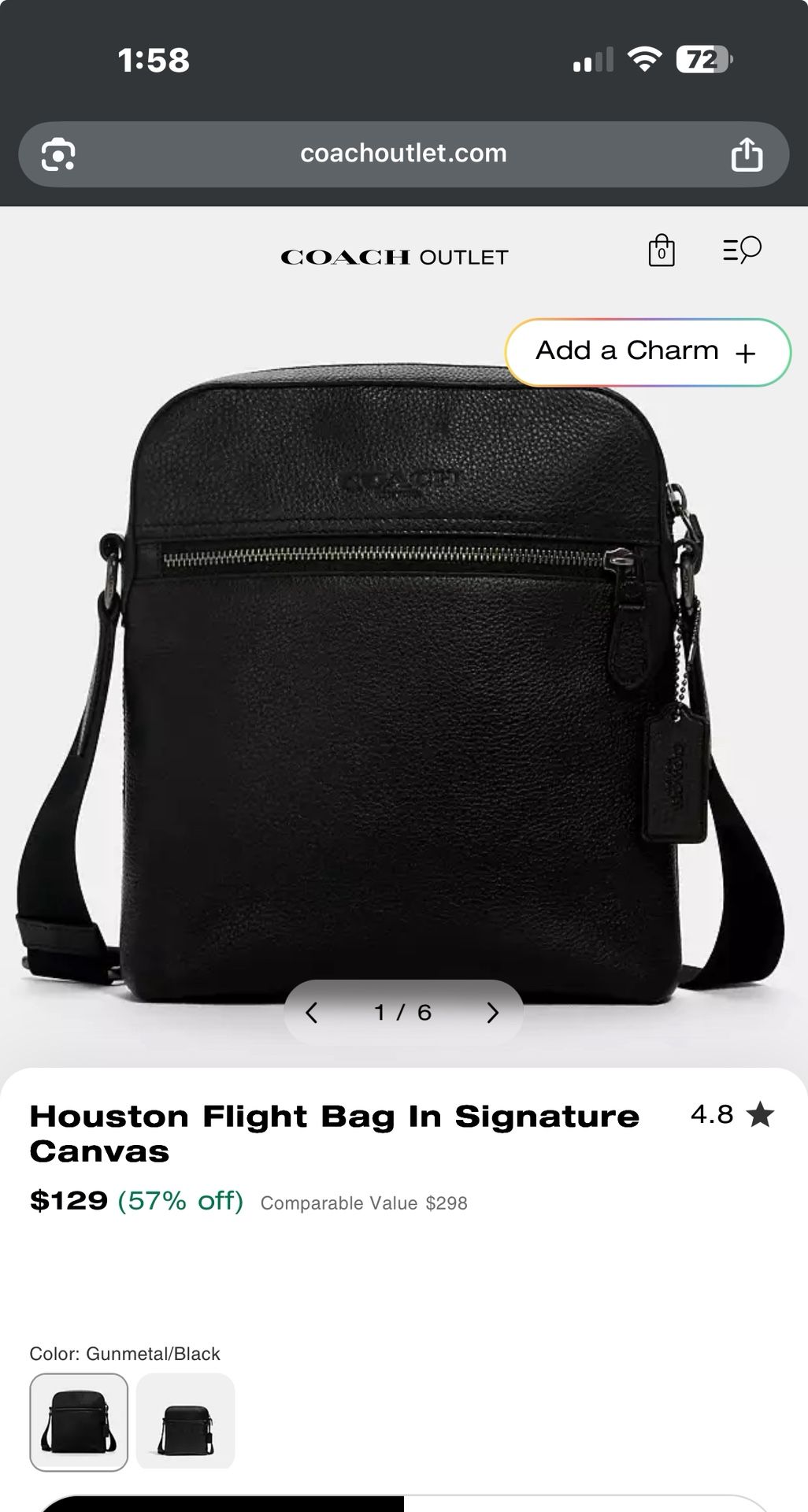
Task: Tap the 1/6 image counter
Action: pos(403,1012)
